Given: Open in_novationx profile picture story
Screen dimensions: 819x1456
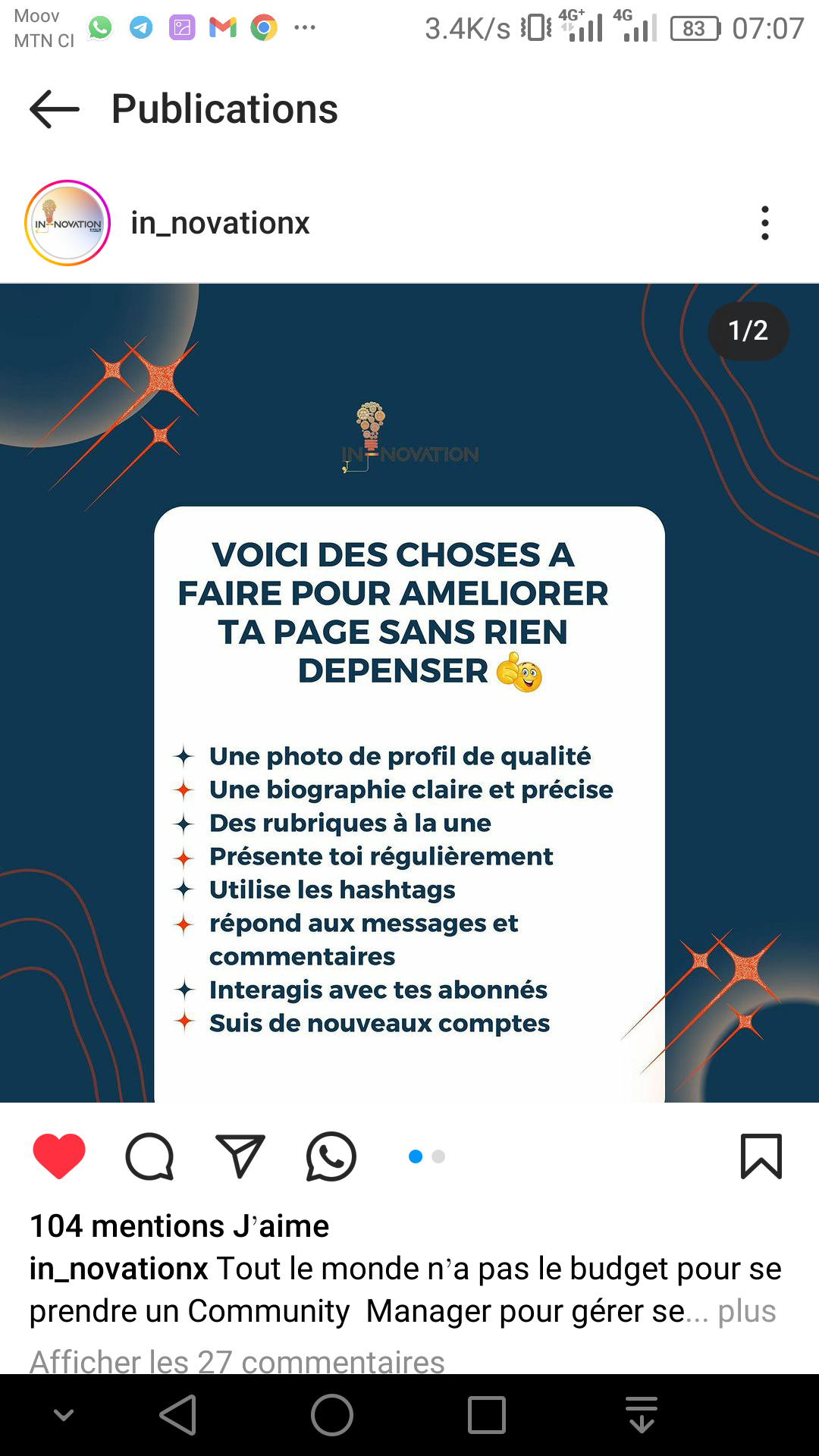Looking at the screenshot, I should pyautogui.click(x=67, y=223).
